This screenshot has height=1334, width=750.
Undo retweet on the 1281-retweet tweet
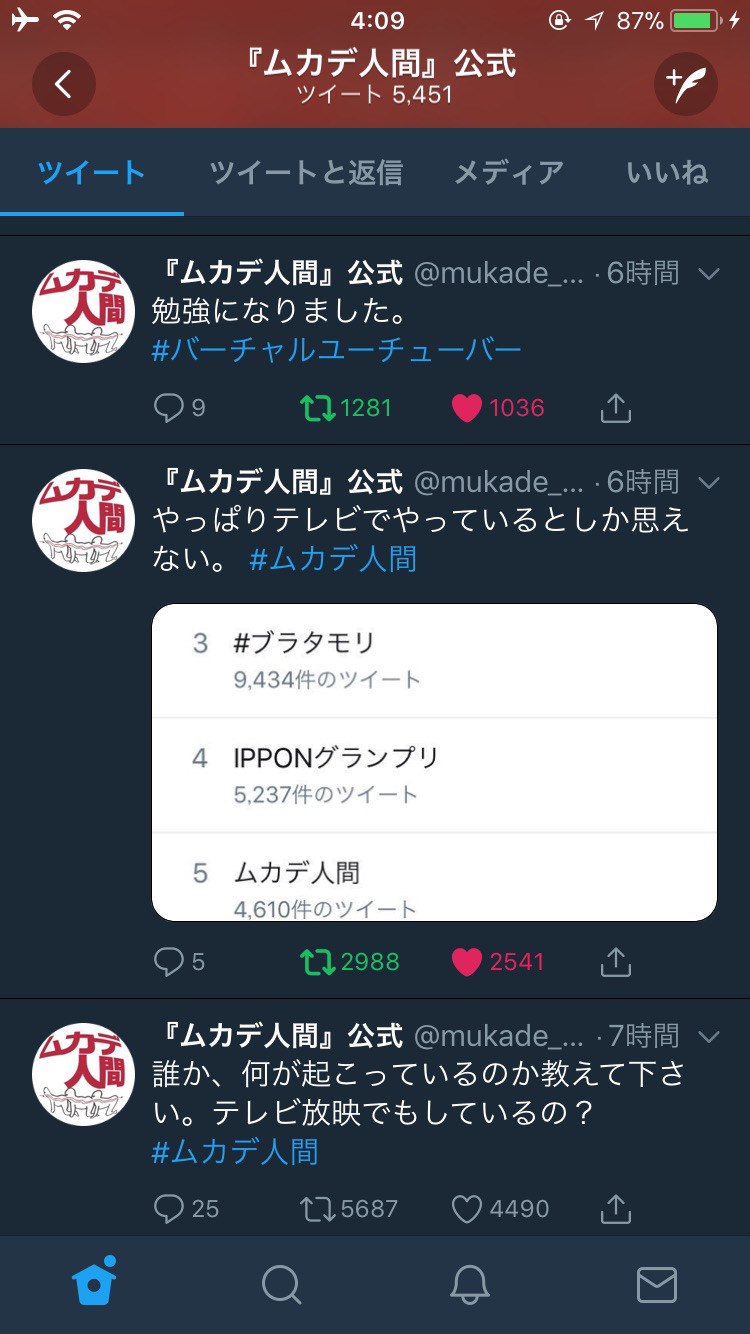point(318,408)
